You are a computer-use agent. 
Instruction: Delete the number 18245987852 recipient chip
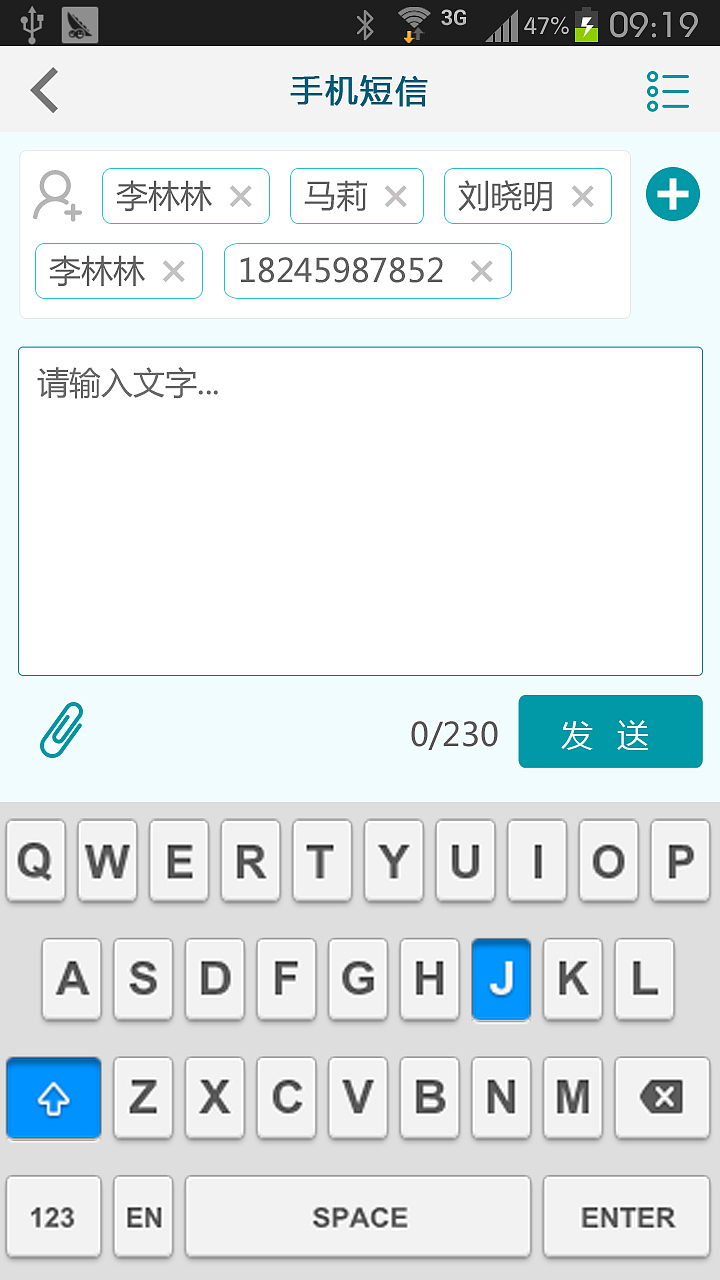pyautogui.click(x=481, y=271)
